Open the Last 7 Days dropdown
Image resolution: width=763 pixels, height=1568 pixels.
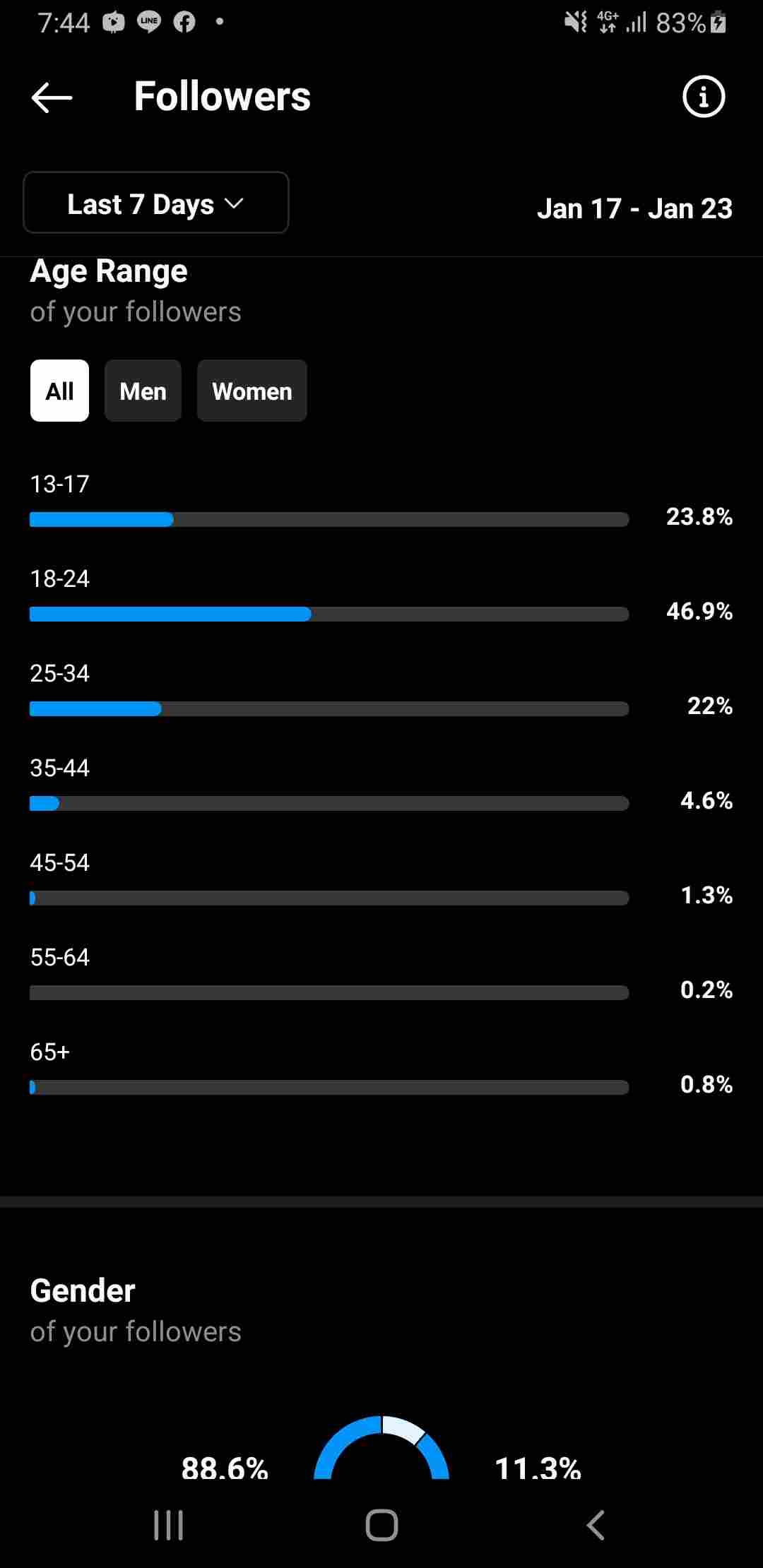[156, 203]
